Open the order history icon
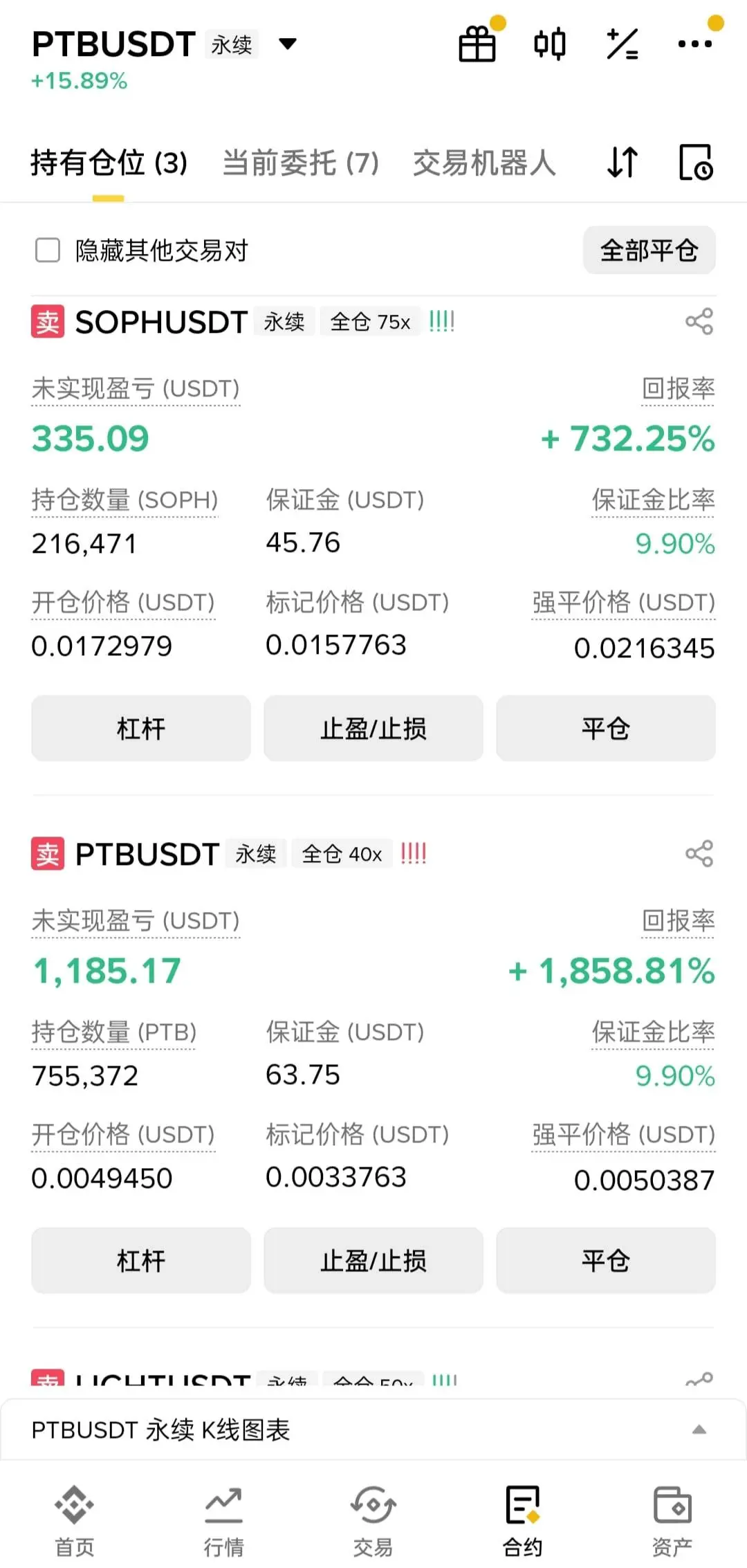This screenshot has height=1568, width=747. pyautogui.click(x=695, y=163)
